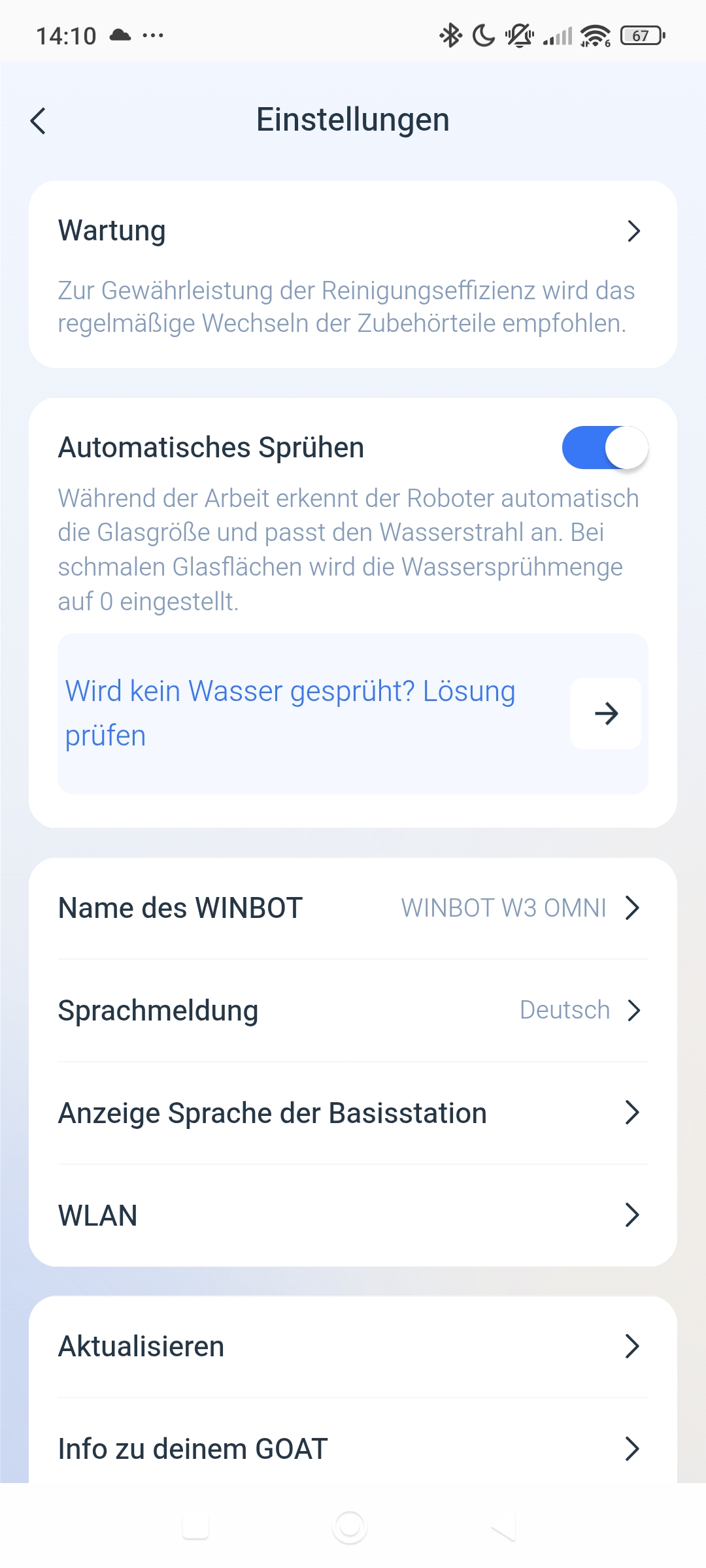Open Anzeige Sprache der Basisstation

click(x=352, y=1113)
